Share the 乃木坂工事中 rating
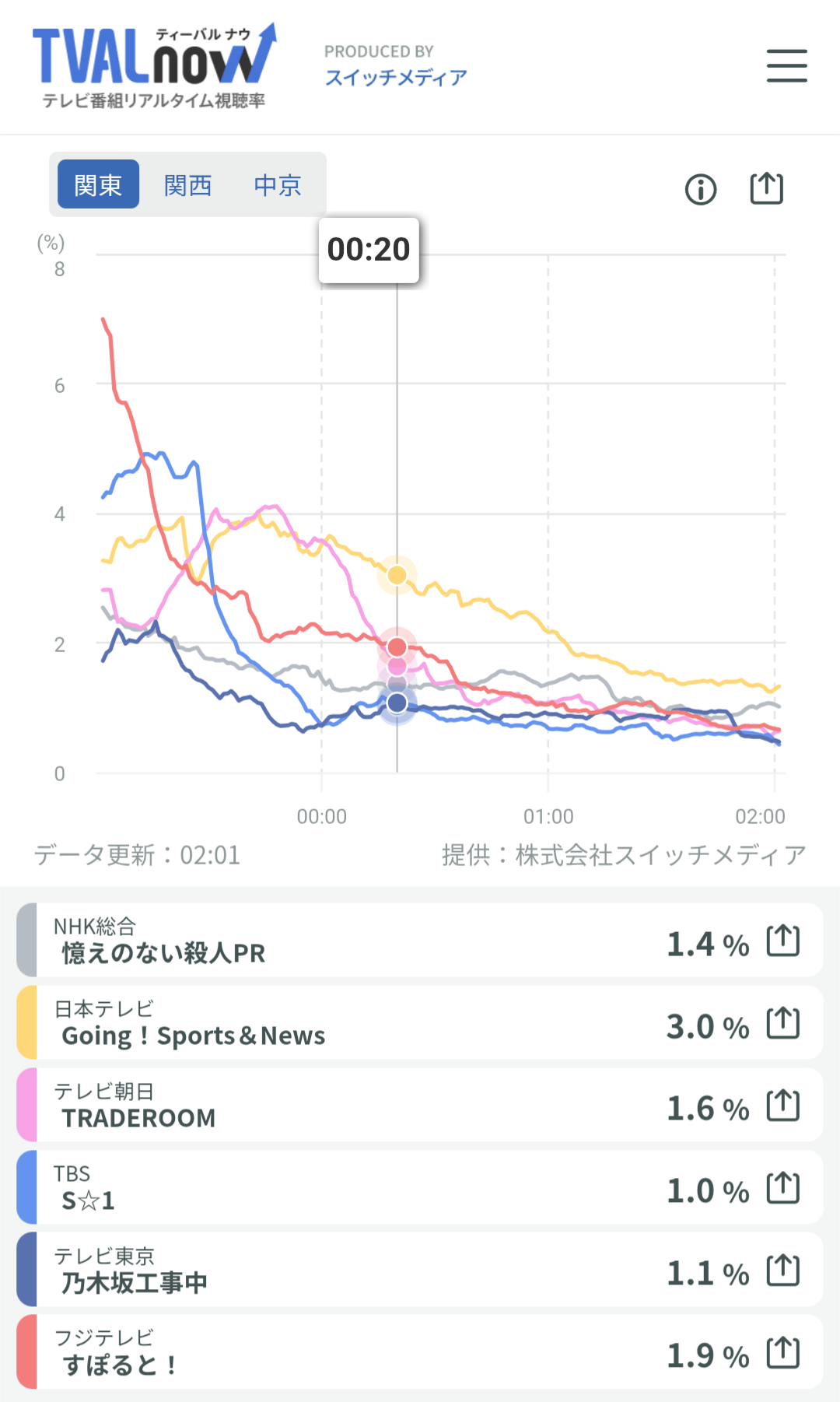The width and height of the screenshot is (840, 1402). 783,1271
